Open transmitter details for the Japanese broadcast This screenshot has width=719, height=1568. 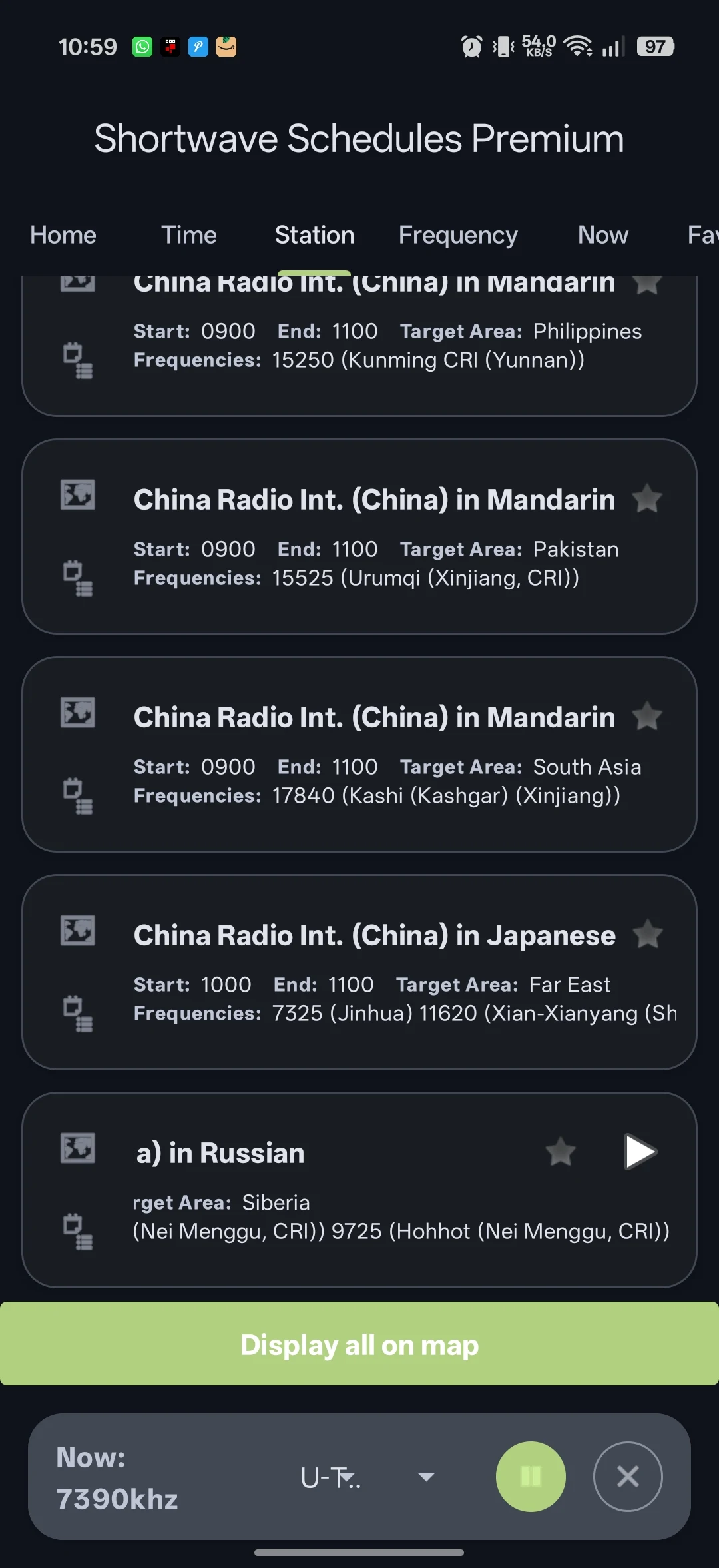coord(78,1013)
